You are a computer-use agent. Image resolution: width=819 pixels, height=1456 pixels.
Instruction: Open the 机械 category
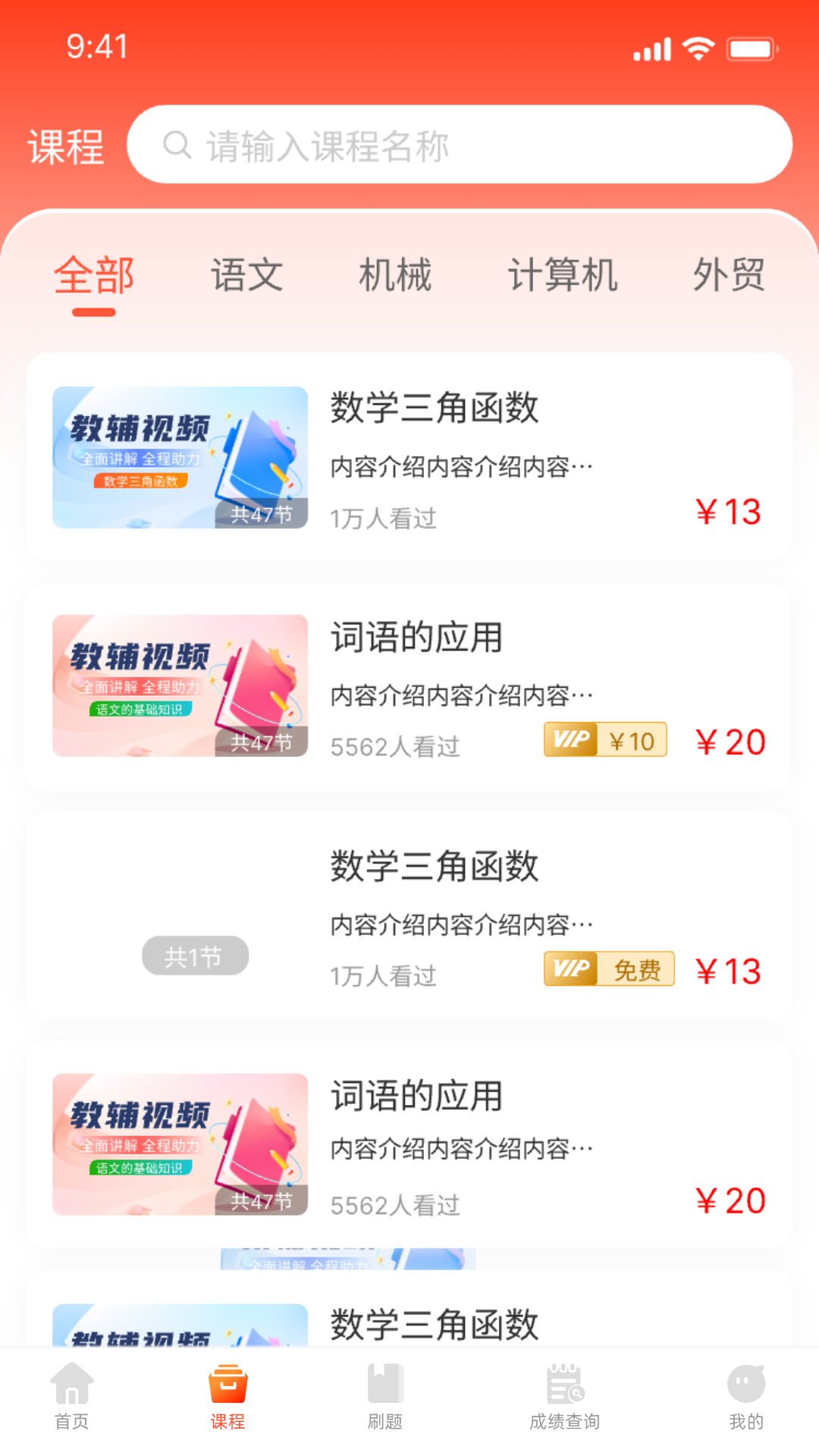tap(397, 275)
